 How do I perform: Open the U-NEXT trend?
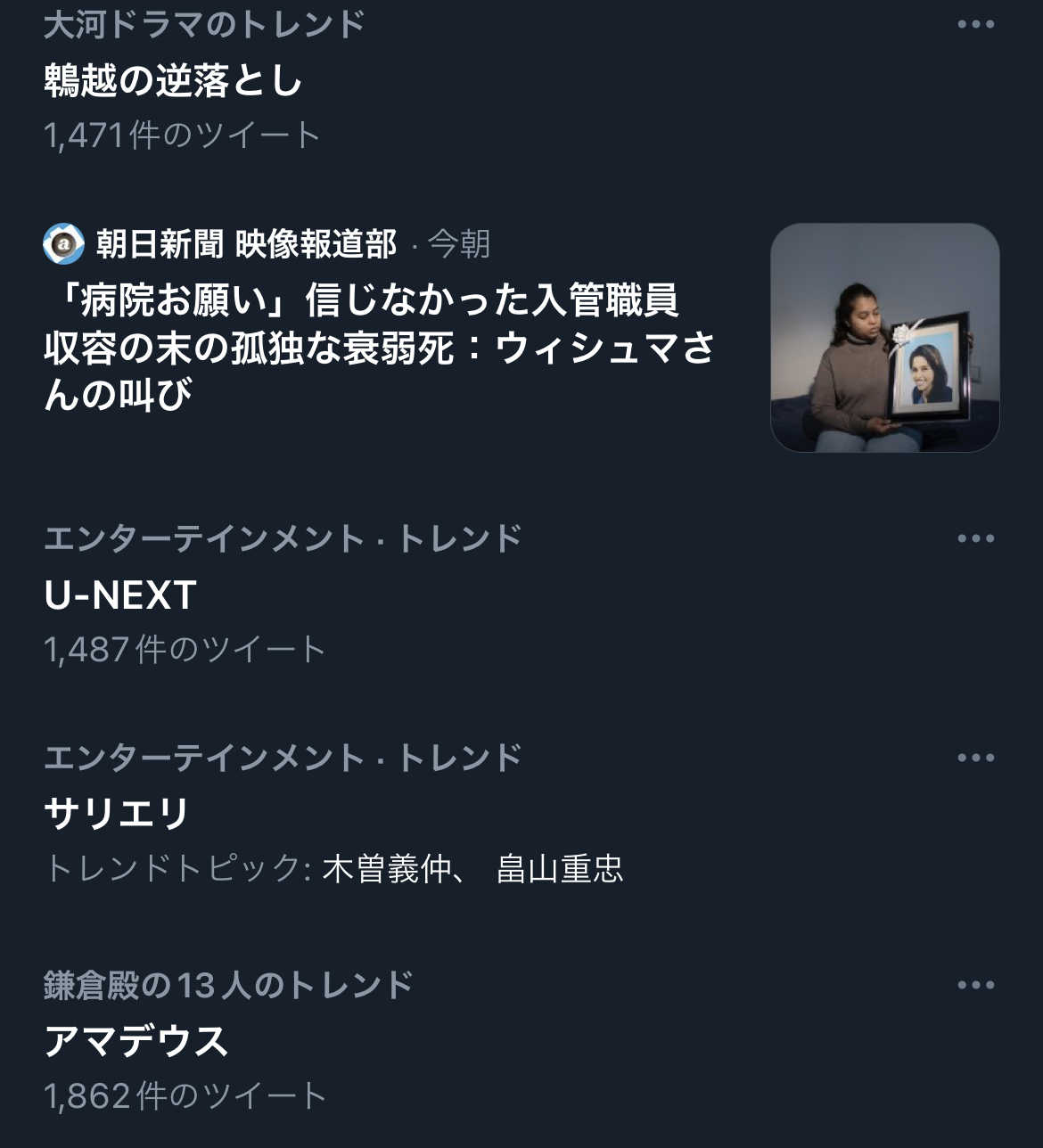click(x=120, y=595)
